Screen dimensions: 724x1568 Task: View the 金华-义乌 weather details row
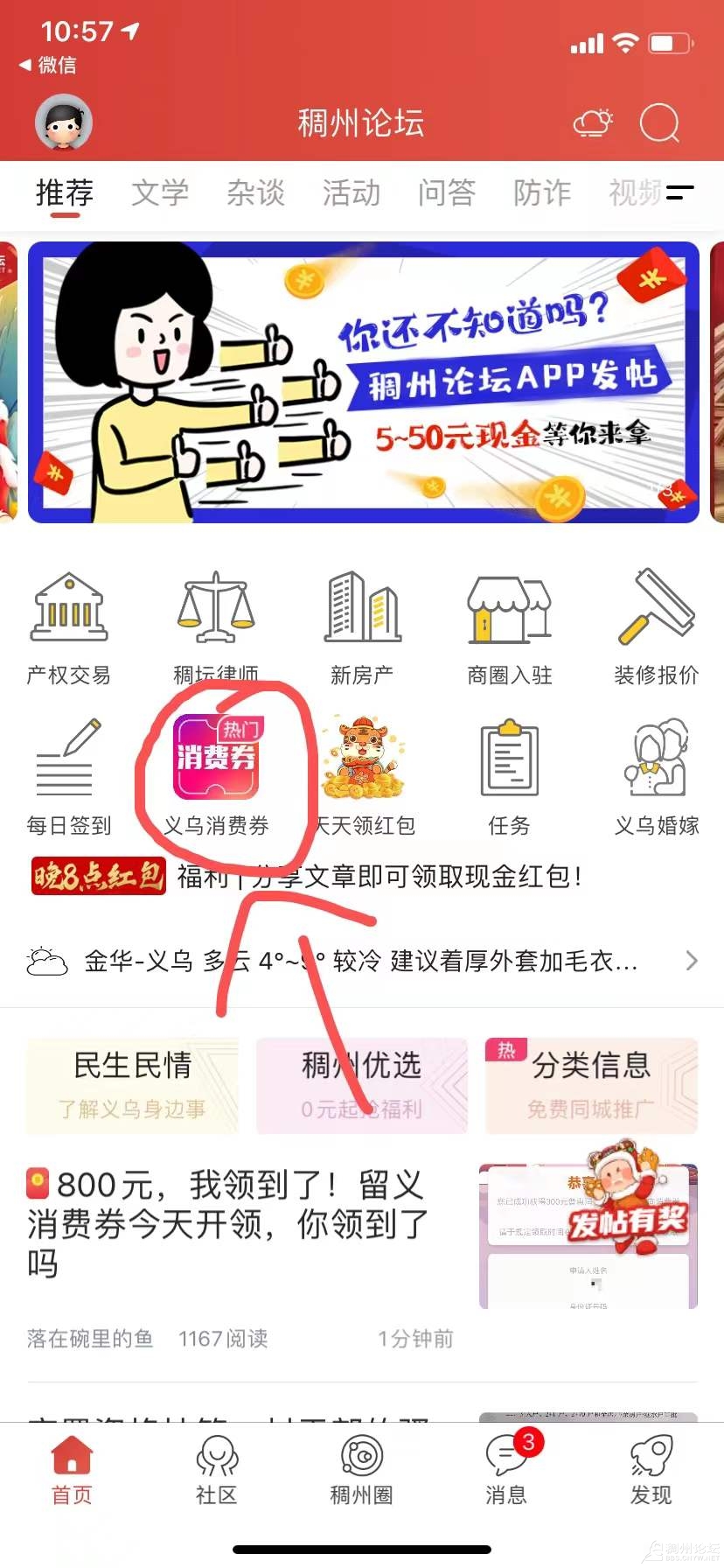pyautogui.click(x=362, y=961)
